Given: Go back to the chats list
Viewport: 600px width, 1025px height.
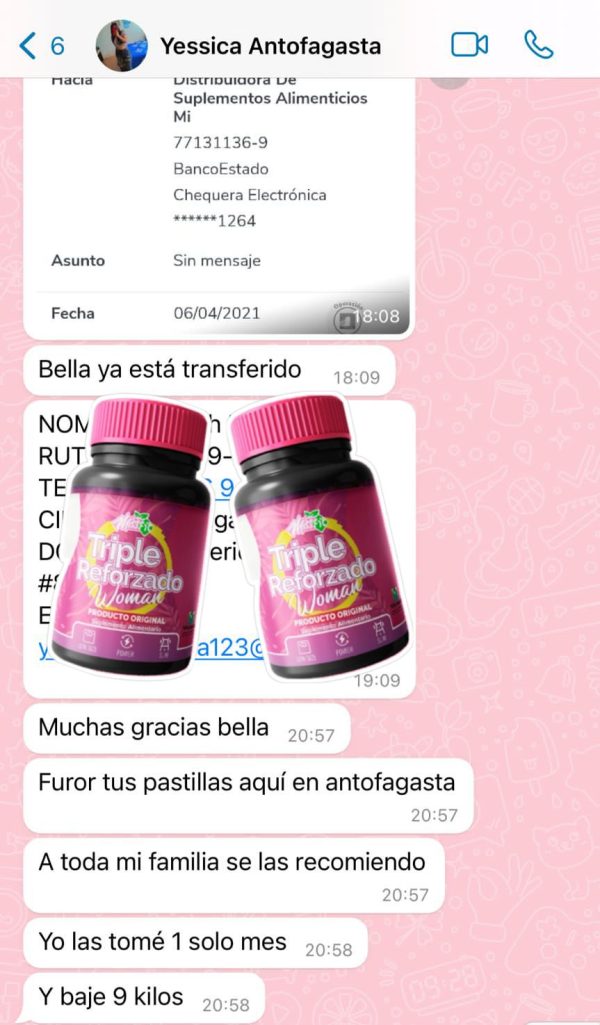Looking at the screenshot, I should [40, 46].
